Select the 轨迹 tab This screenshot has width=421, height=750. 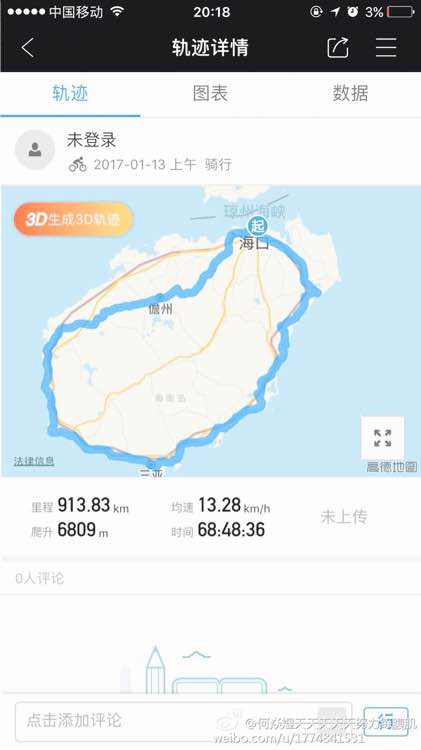pyautogui.click(x=70, y=93)
